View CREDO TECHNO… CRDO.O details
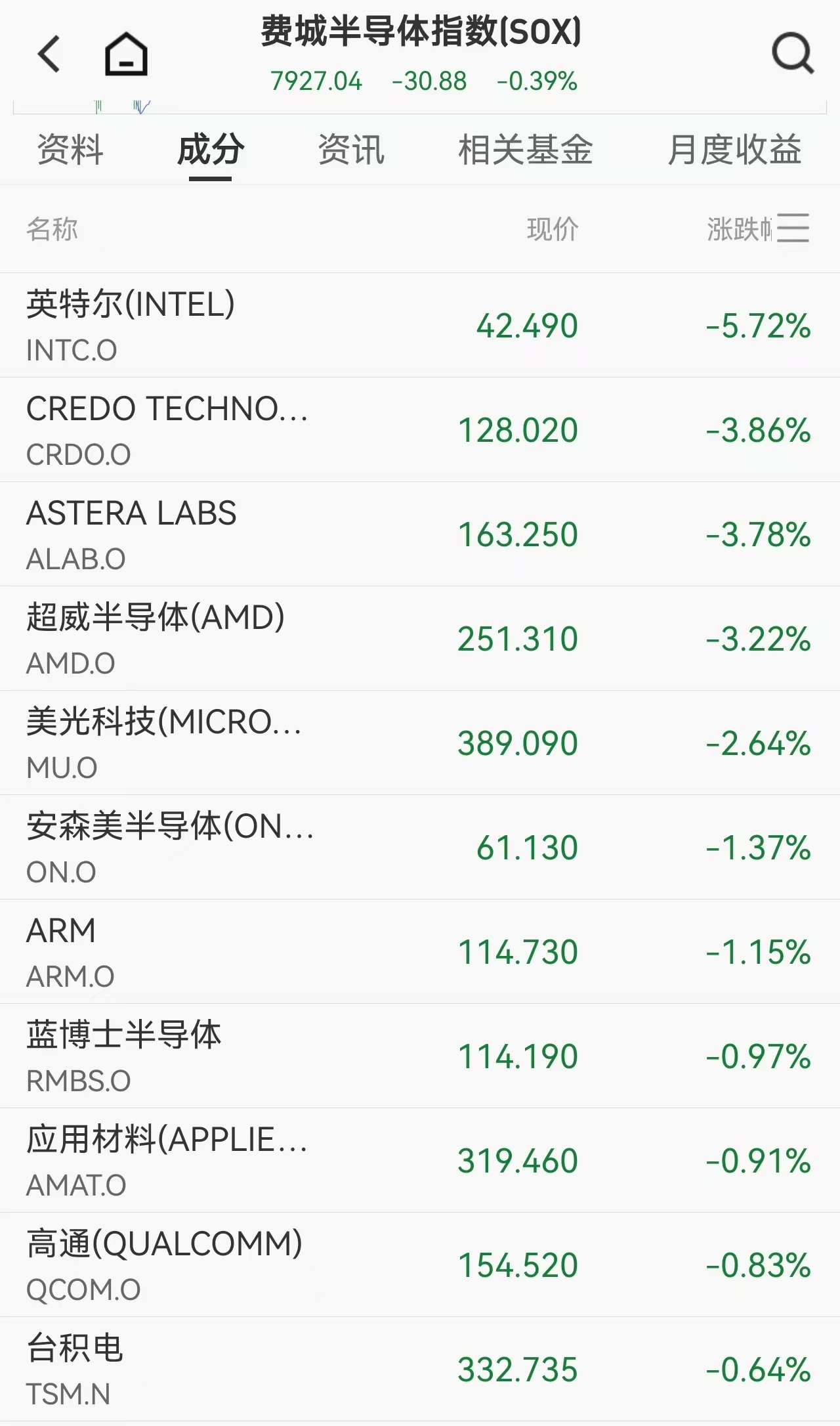This screenshot has height=1426, width=840. [420, 430]
